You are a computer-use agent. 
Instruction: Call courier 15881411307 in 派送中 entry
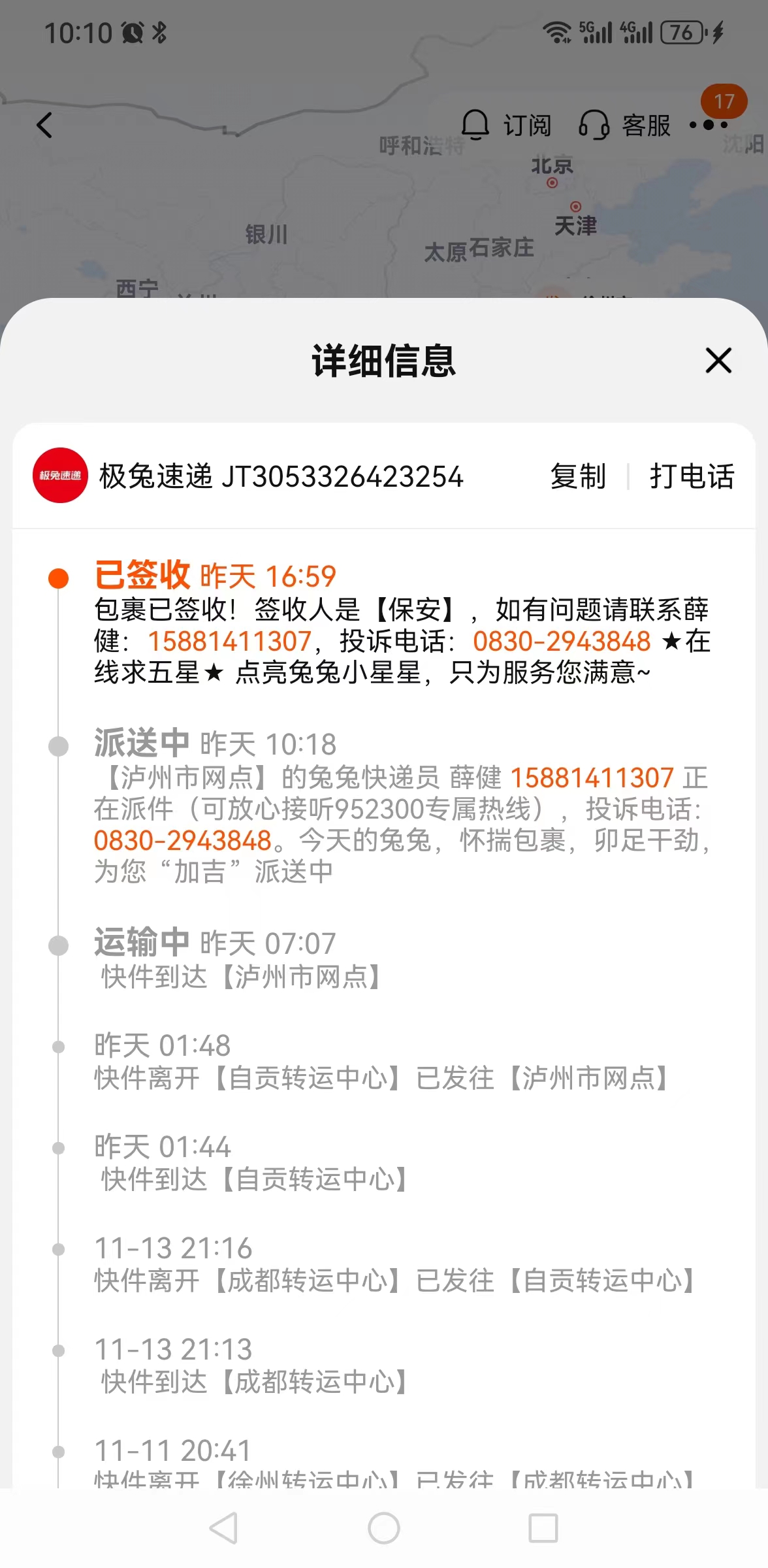[x=592, y=777]
